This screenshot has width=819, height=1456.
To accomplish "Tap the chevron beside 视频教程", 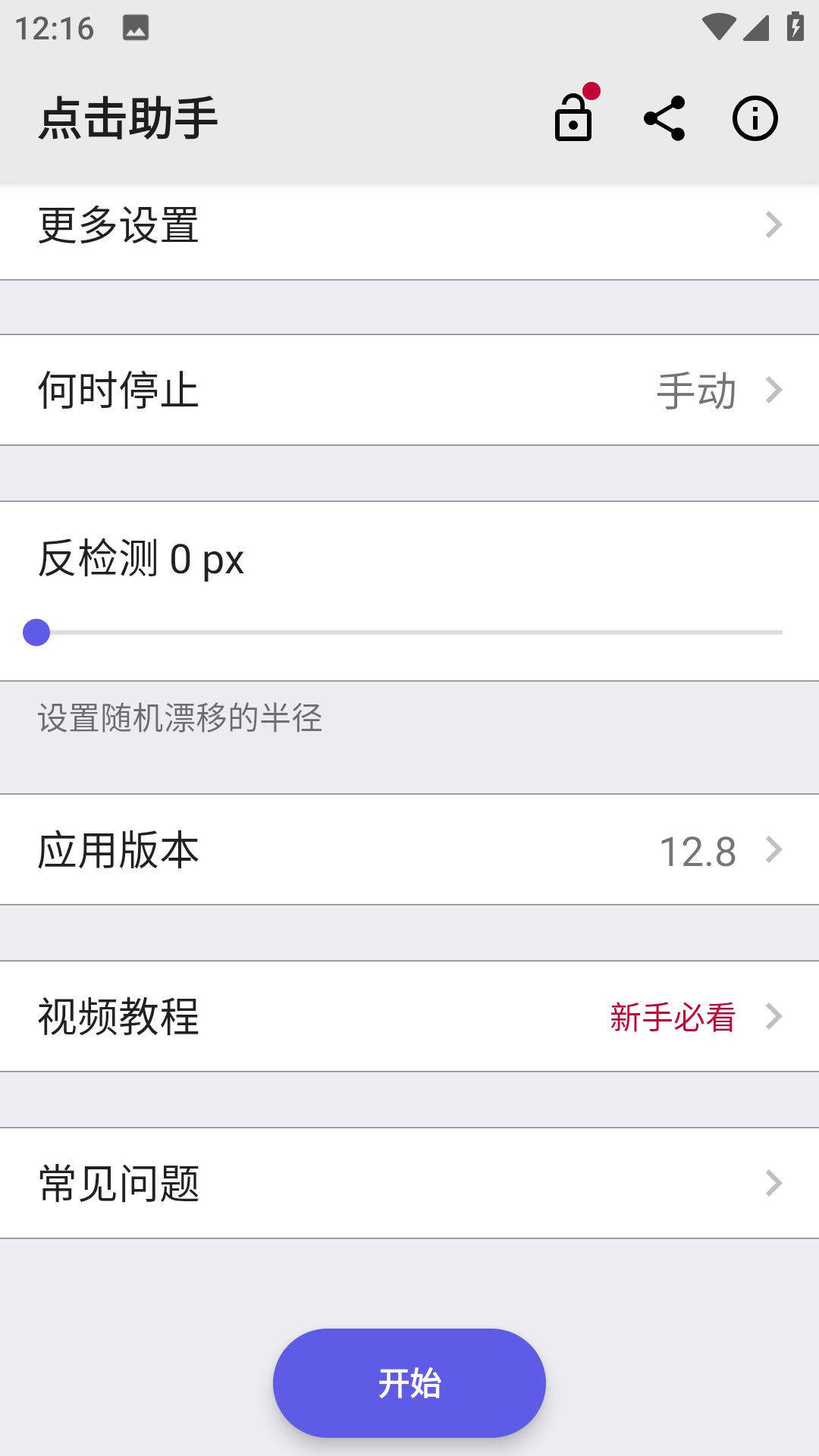I will click(x=773, y=1016).
